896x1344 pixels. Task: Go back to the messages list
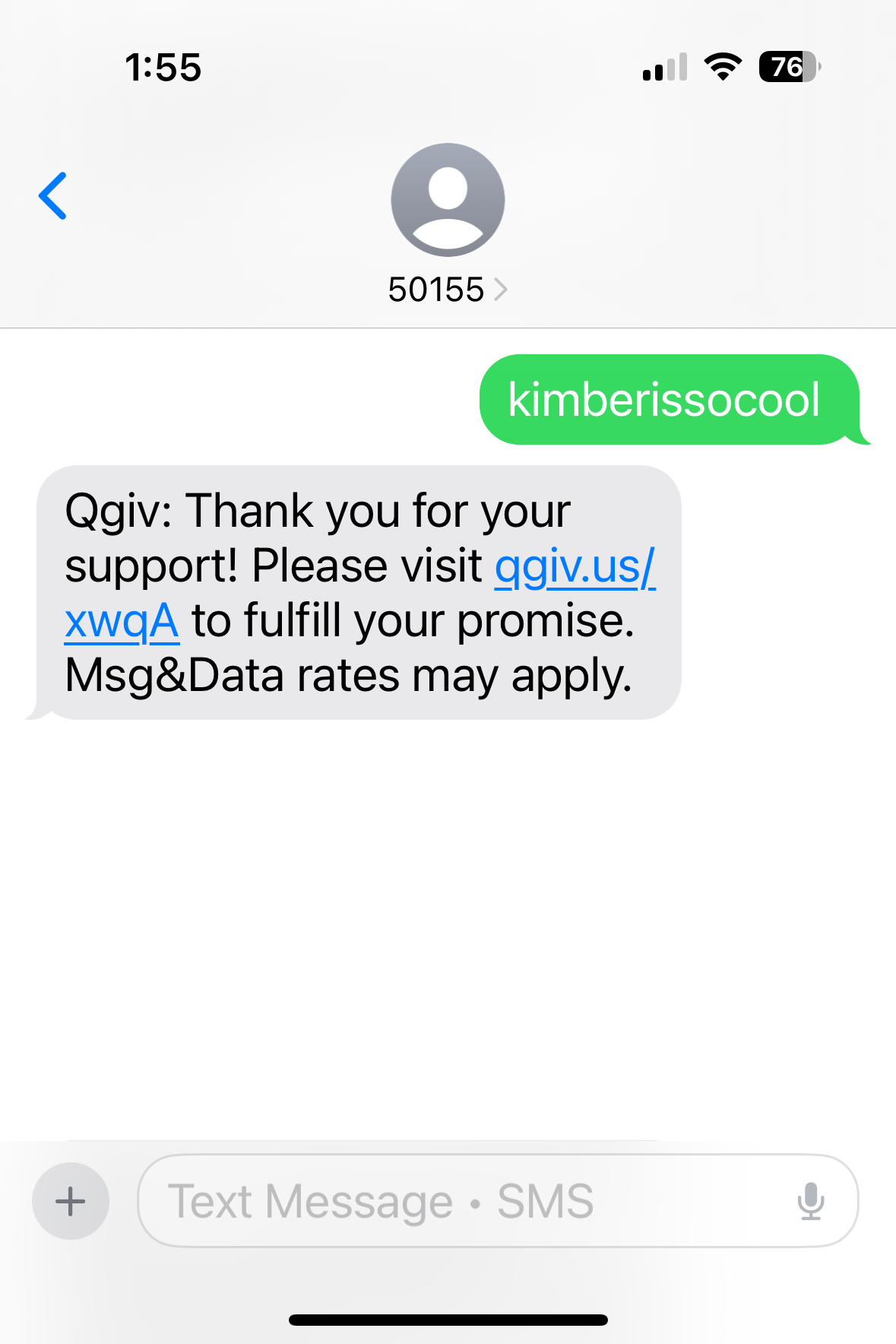[53, 196]
